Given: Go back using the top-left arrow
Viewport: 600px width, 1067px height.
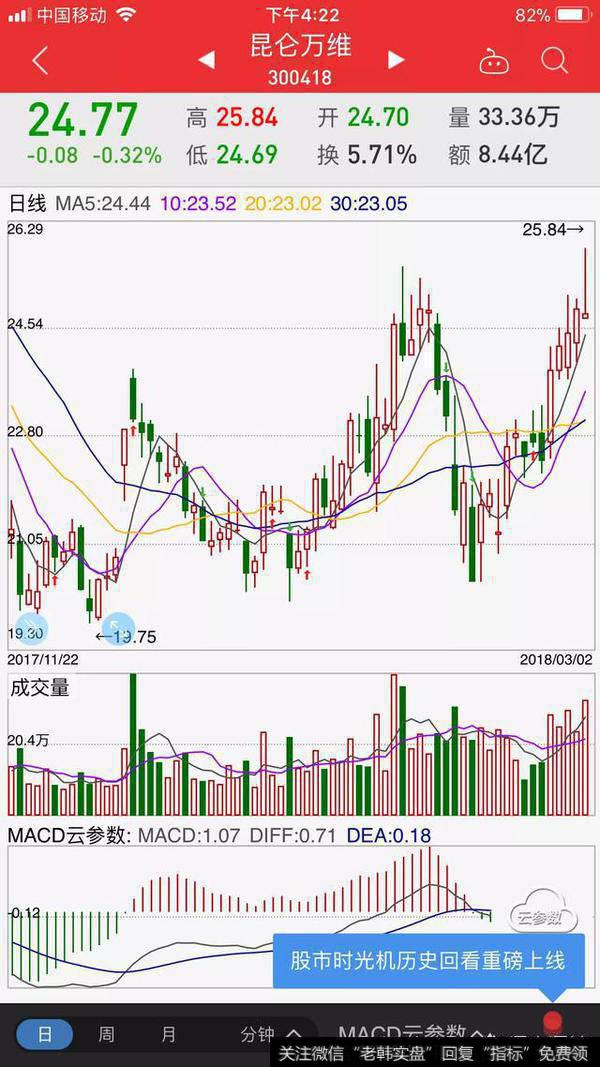Looking at the screenshot, I should (40, 61).
